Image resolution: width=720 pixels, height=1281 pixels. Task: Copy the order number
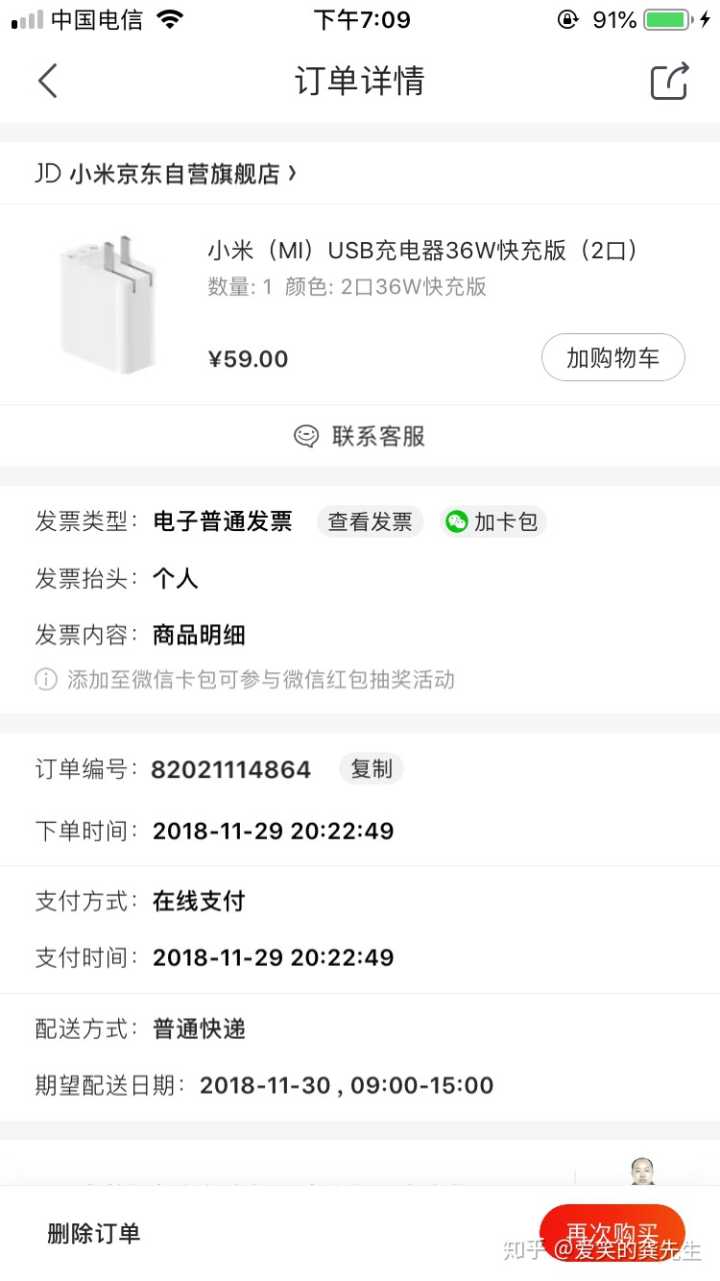[371, 769]
